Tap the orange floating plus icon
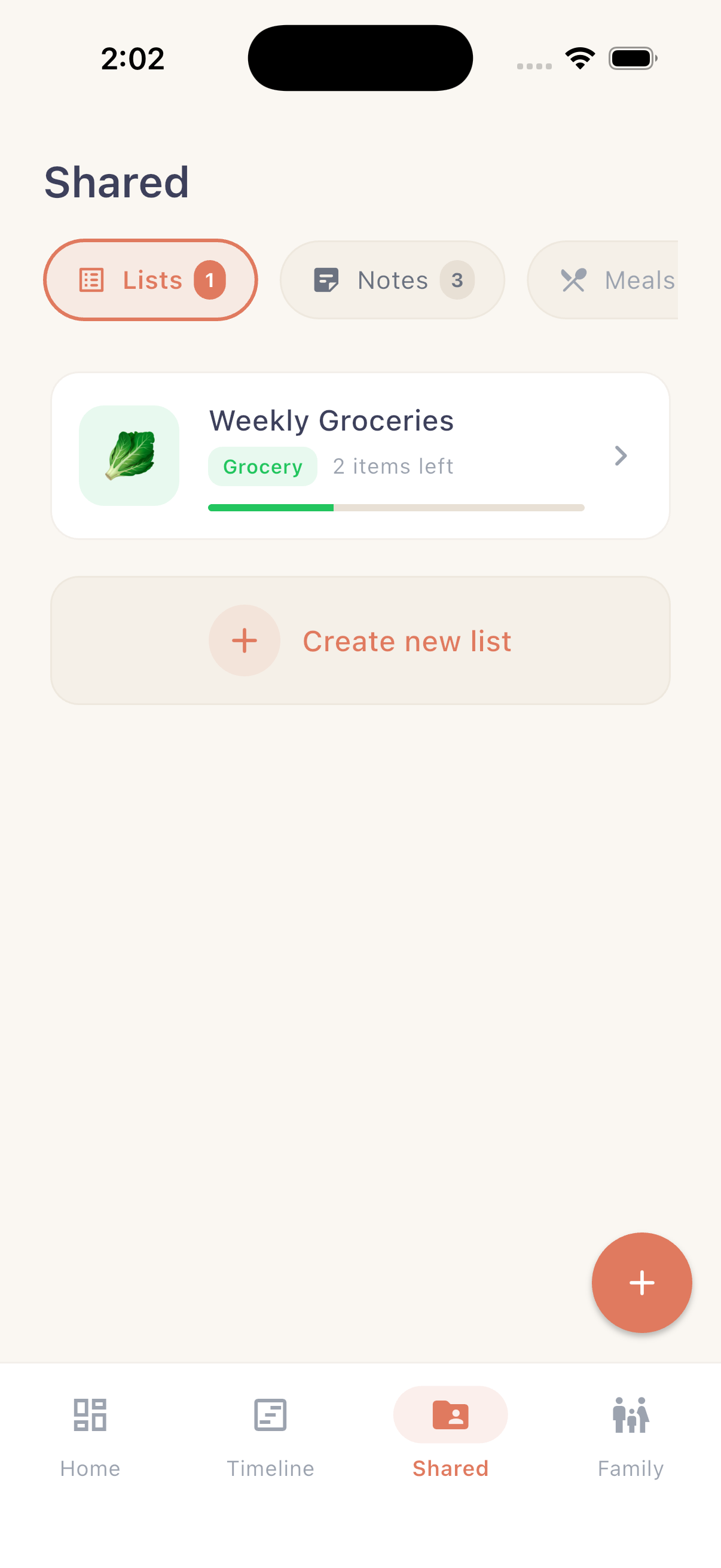 click(x=641, y=1283)
